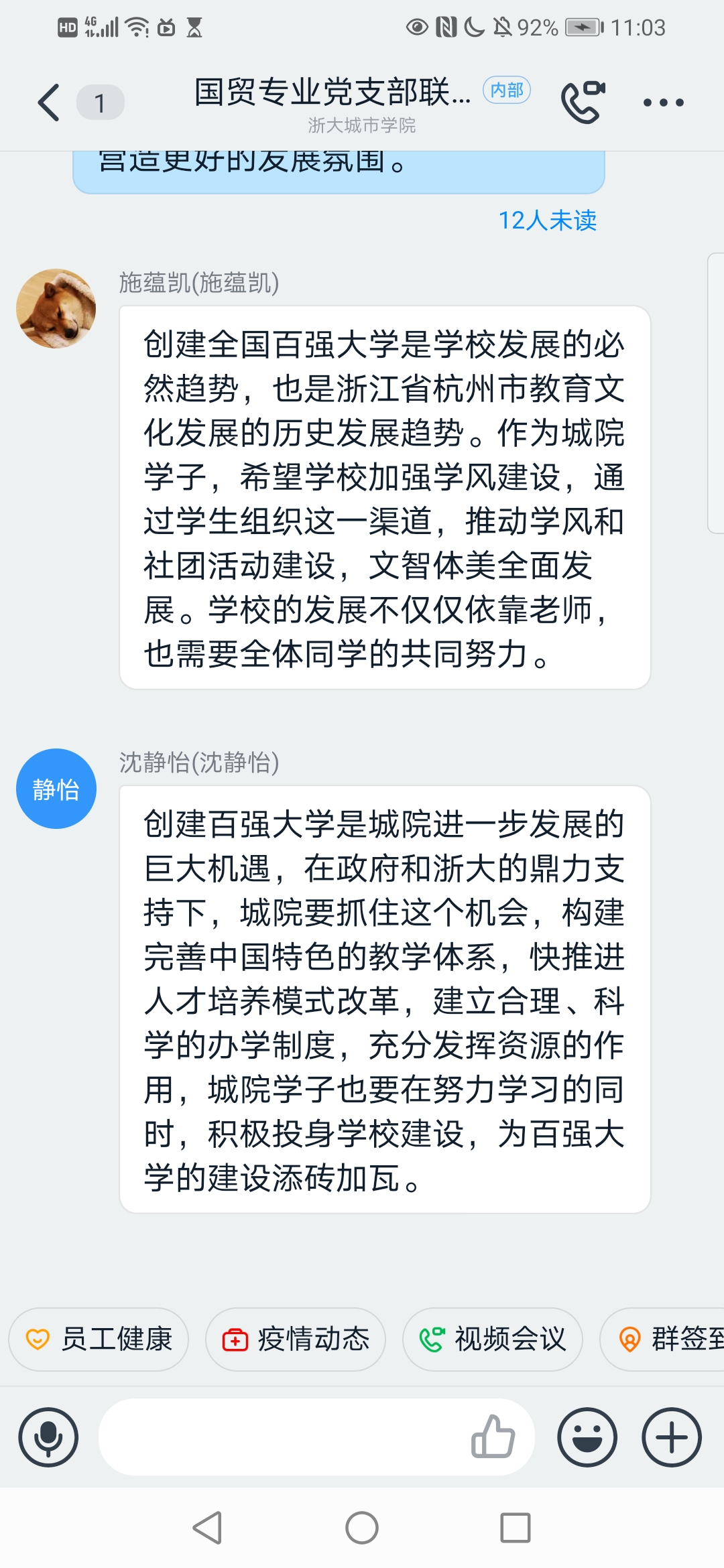Open the plus attachment menu
724x1568 pixels.
[672, 1437]
